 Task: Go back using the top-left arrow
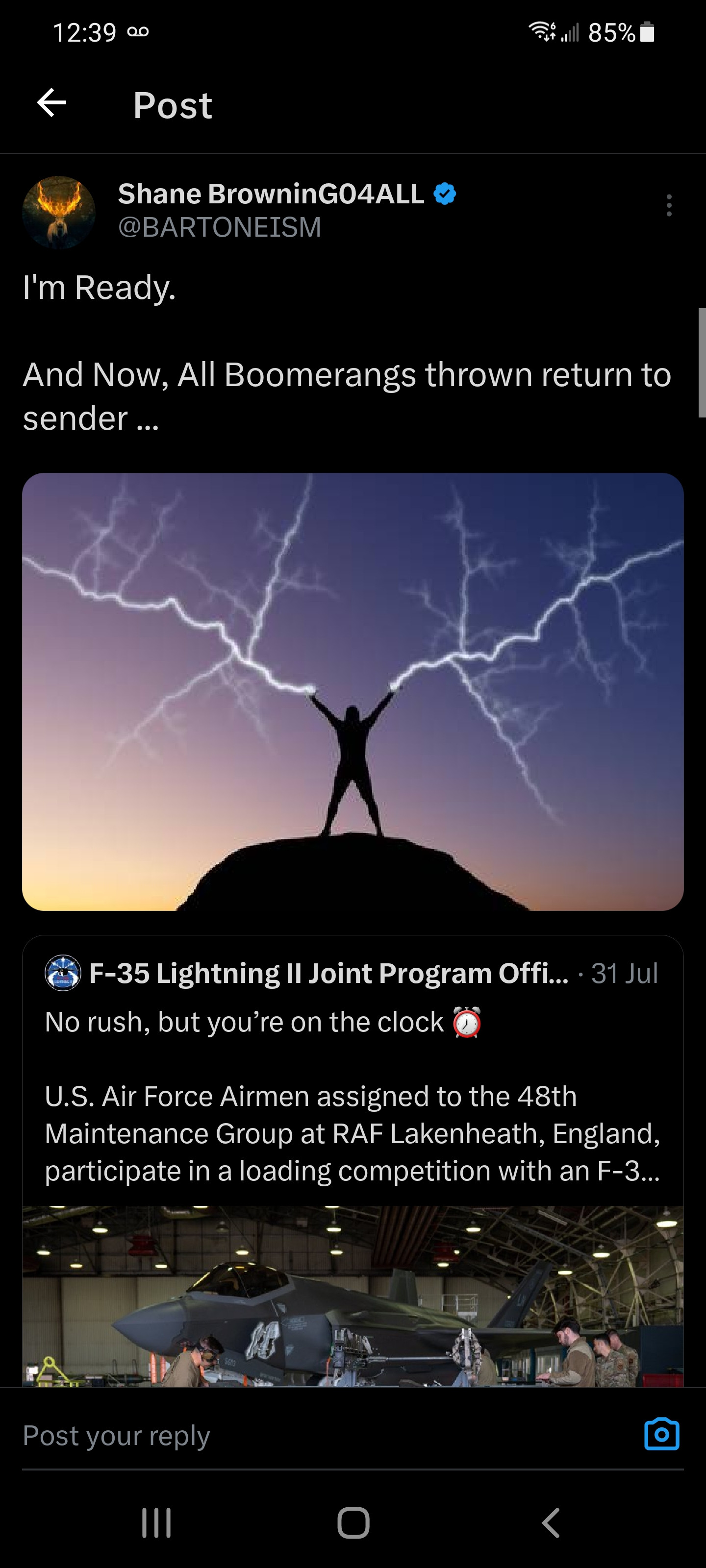(x=52, y=102)
